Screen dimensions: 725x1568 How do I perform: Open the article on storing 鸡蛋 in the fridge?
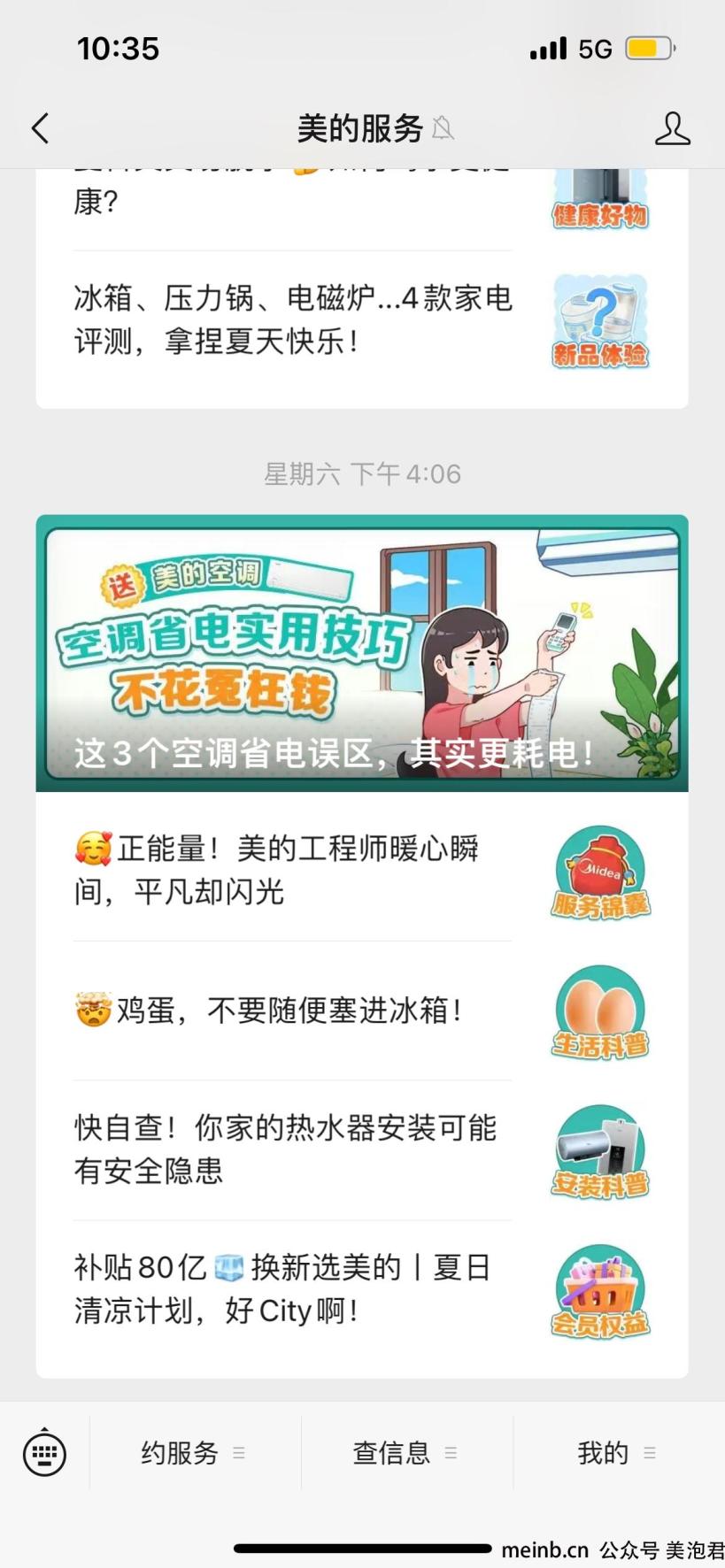pos(292,1010)
